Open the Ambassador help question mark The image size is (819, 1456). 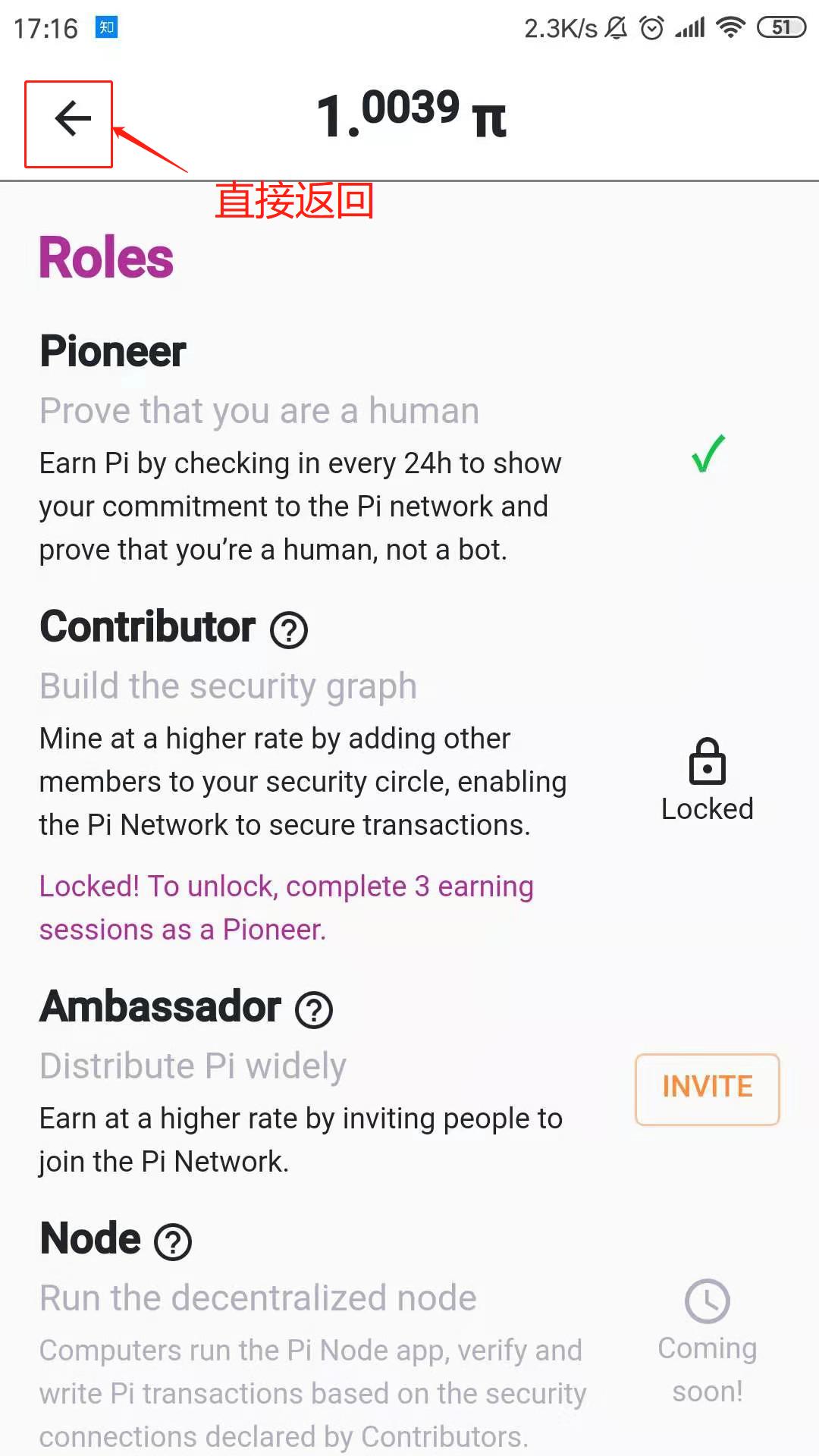click(x=313, y=1009)
